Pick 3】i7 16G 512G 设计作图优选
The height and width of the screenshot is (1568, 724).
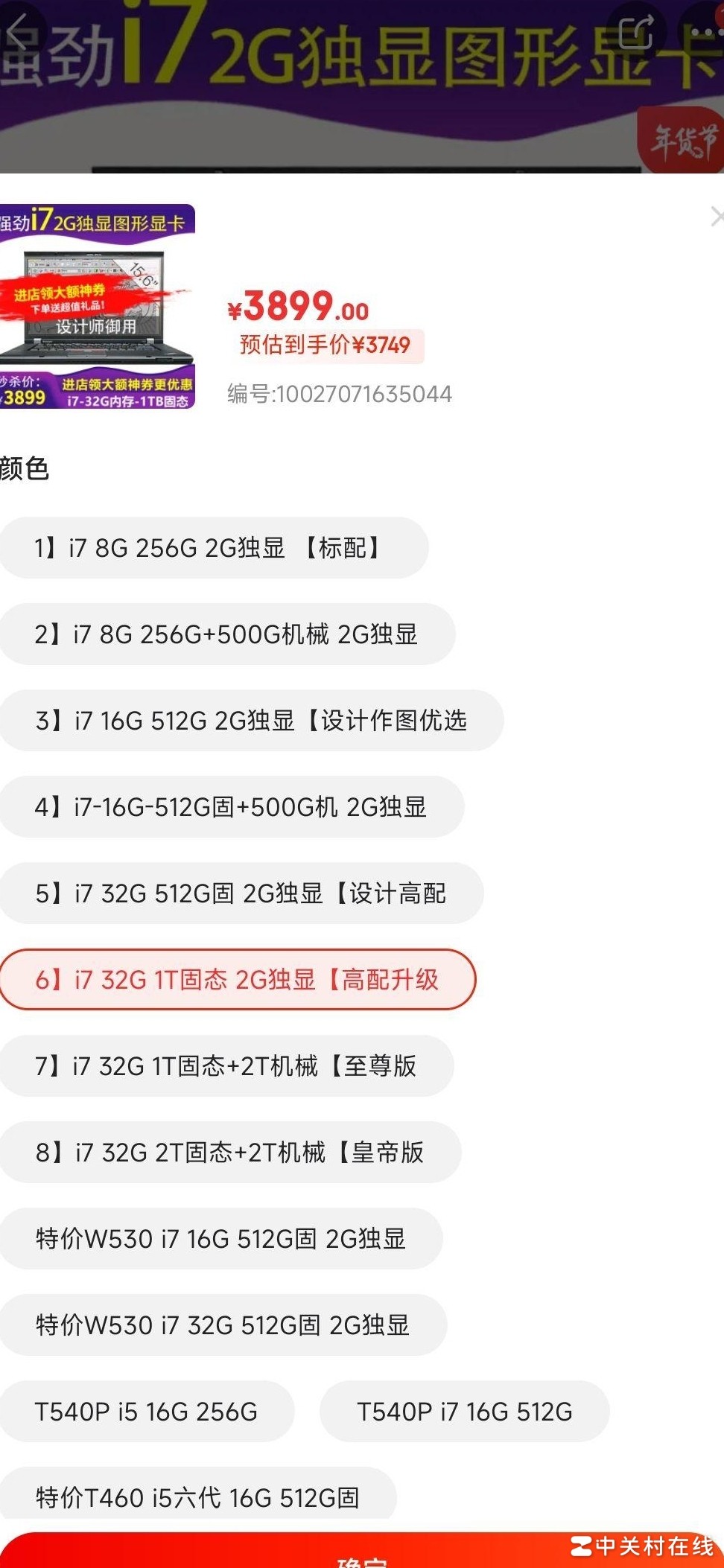coord(251,721)
